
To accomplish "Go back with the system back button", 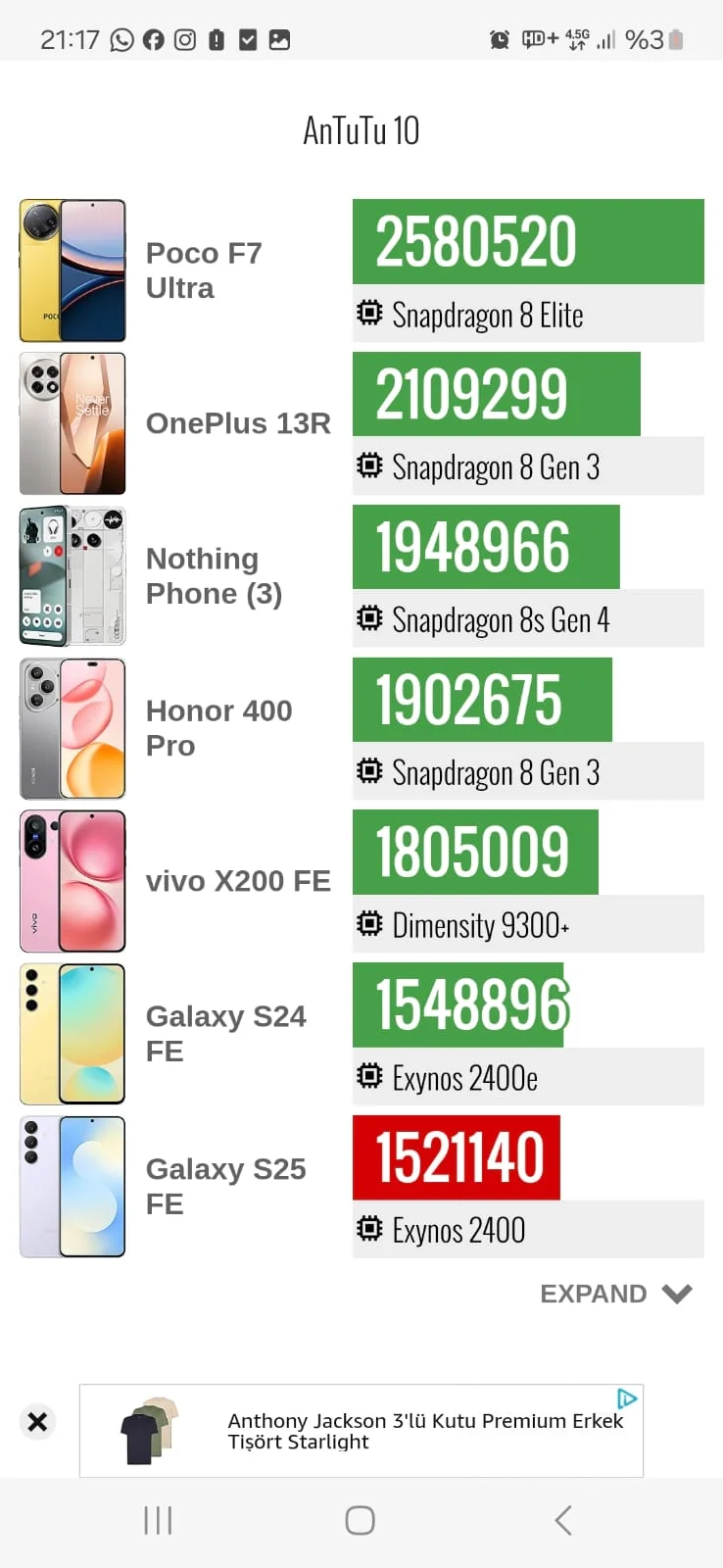I will point(562,1520).
